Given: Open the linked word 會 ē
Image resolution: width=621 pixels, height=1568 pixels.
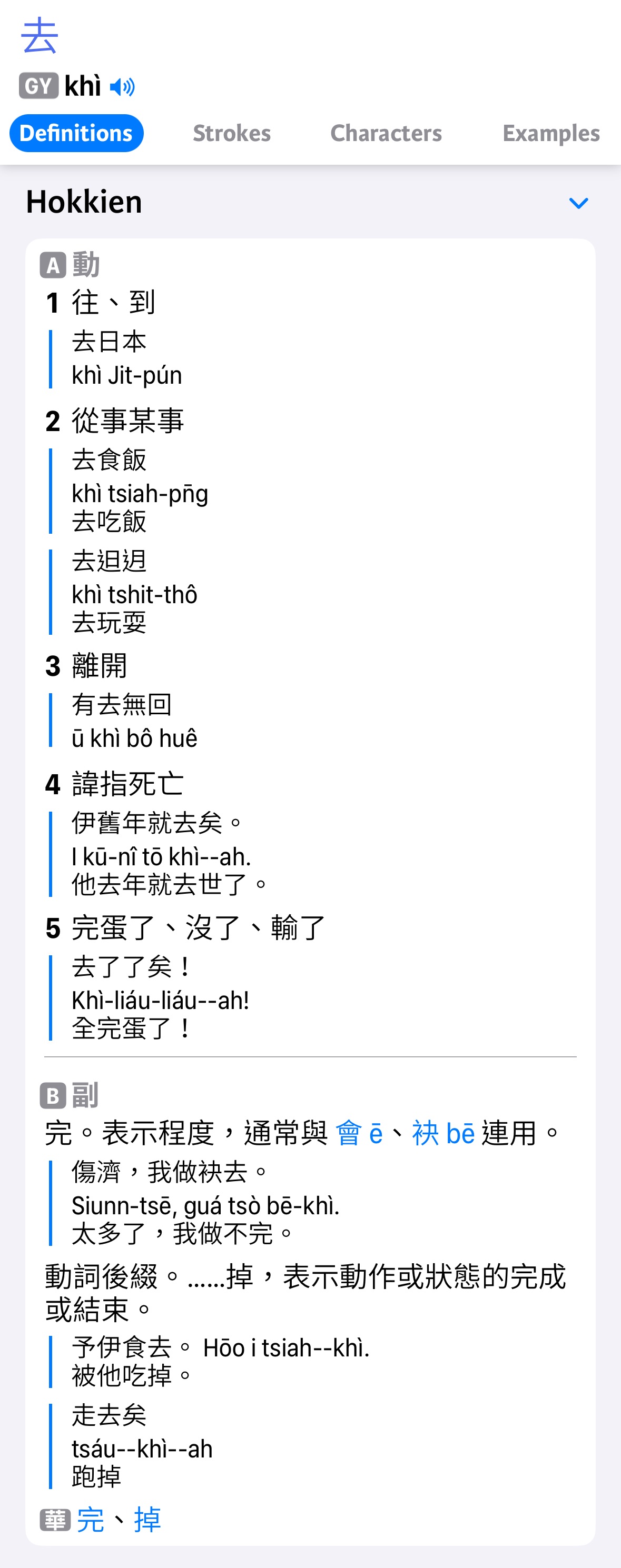Looking at the screenshot, I should pyautogui.click(x=359, y=1133).
